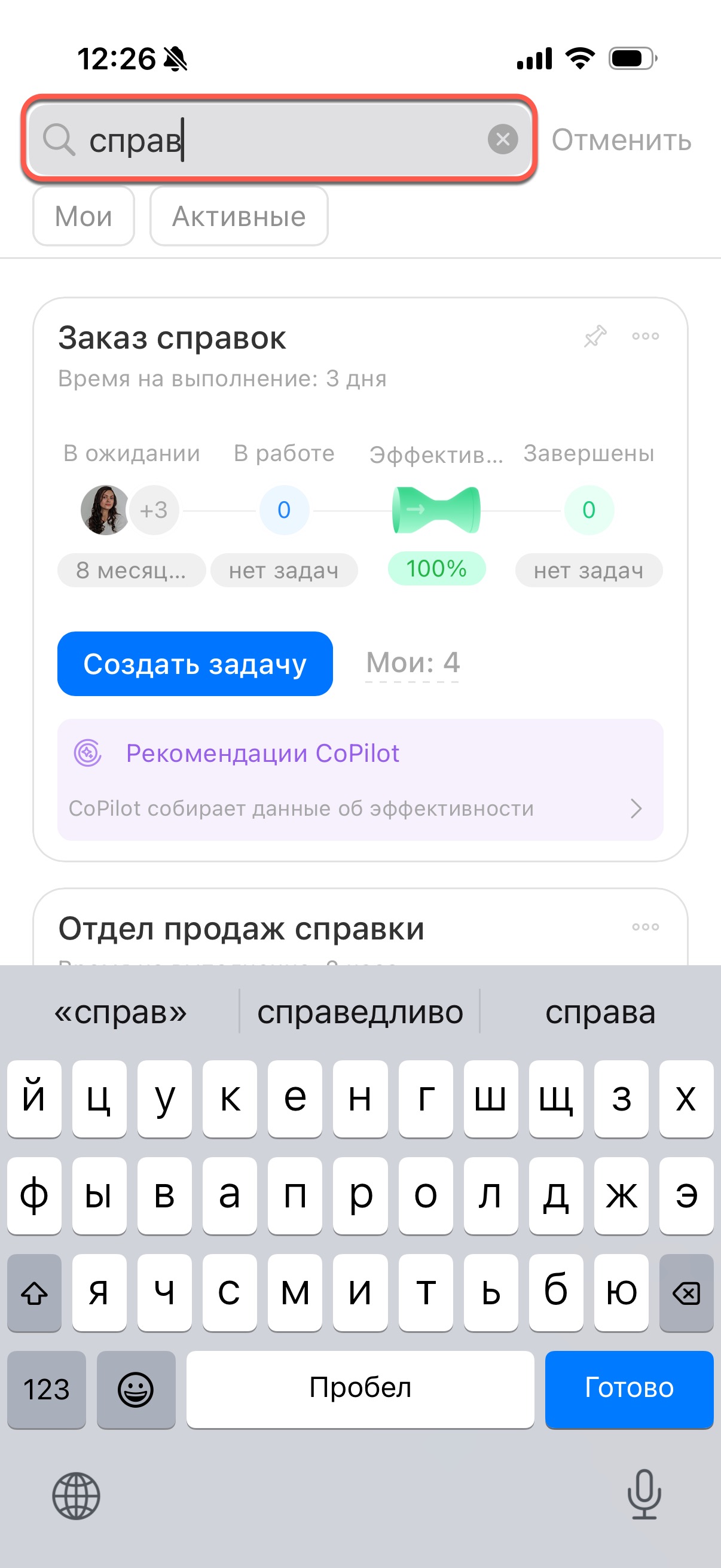Screen dimensions: 721x1568
Task: Open the overflow menu of «Заказ справок»
Action: [645, 336]
